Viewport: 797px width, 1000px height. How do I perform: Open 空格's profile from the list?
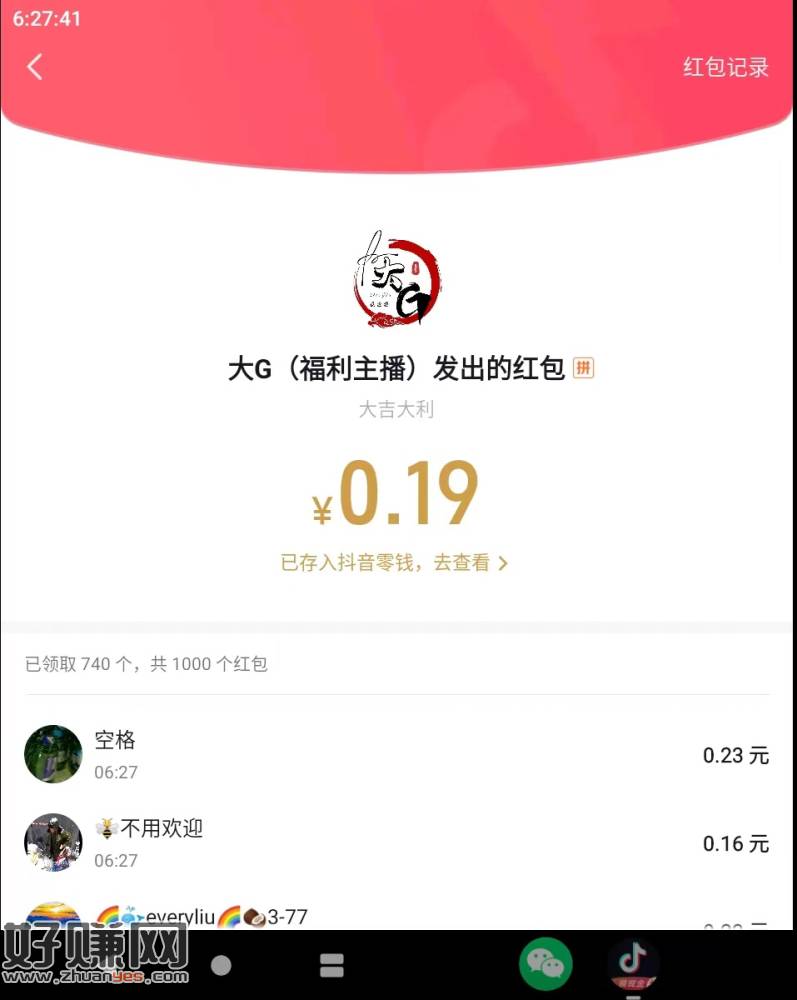tap(53, 754)
